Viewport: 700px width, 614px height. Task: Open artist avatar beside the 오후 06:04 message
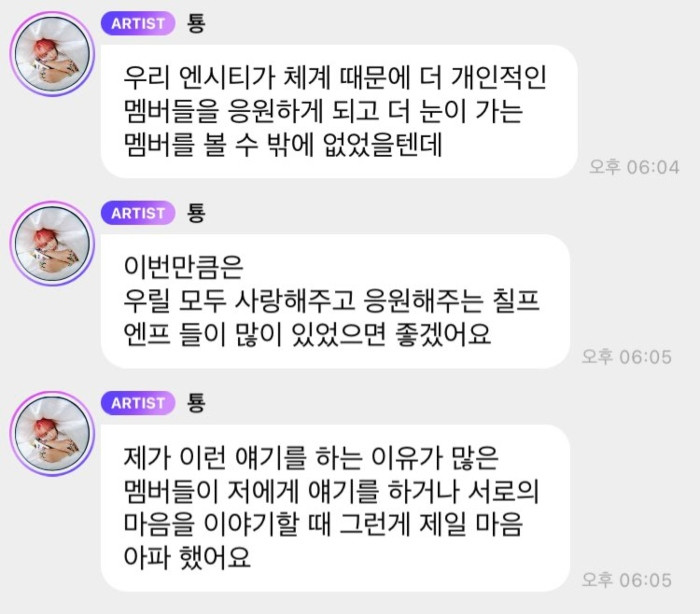pos(53,55)
